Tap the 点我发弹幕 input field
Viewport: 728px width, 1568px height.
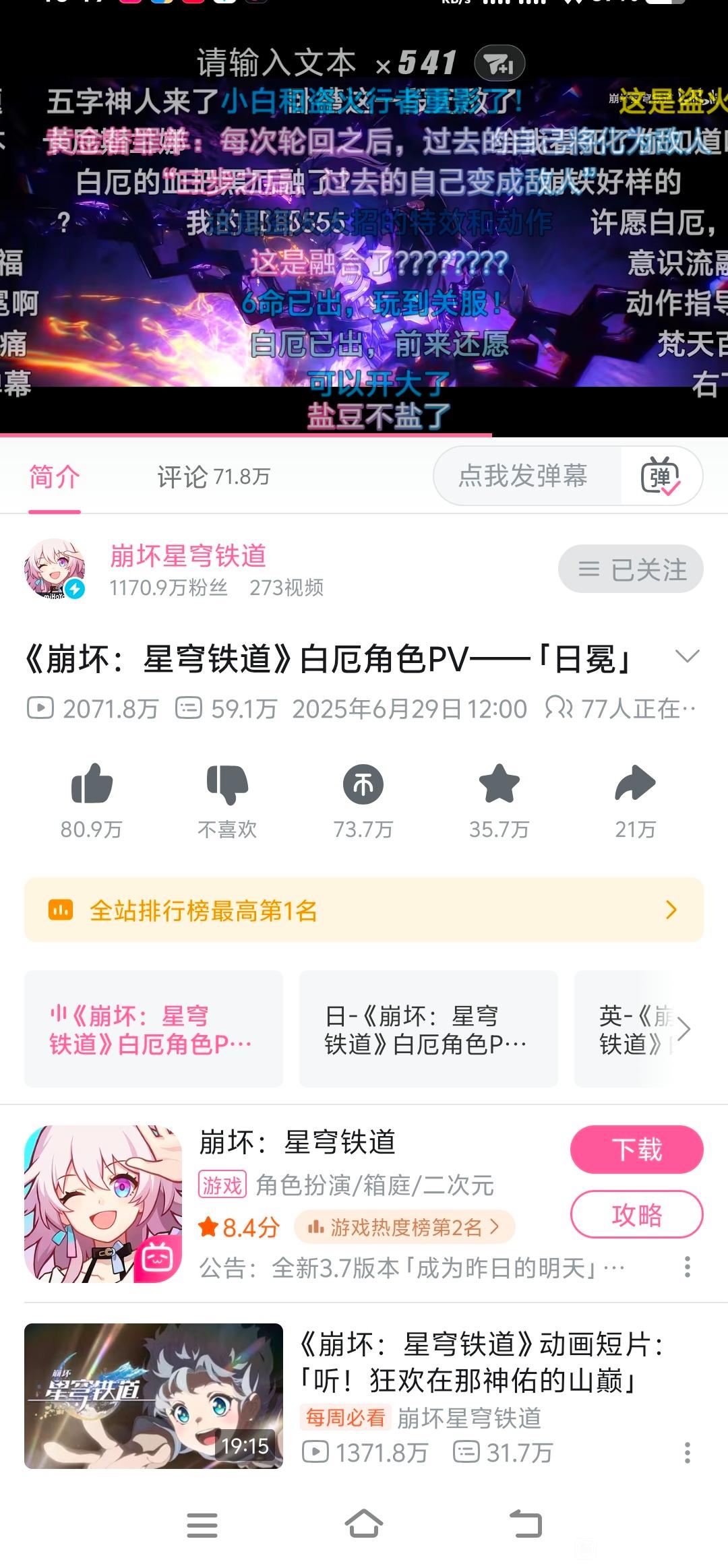point(523,476)
